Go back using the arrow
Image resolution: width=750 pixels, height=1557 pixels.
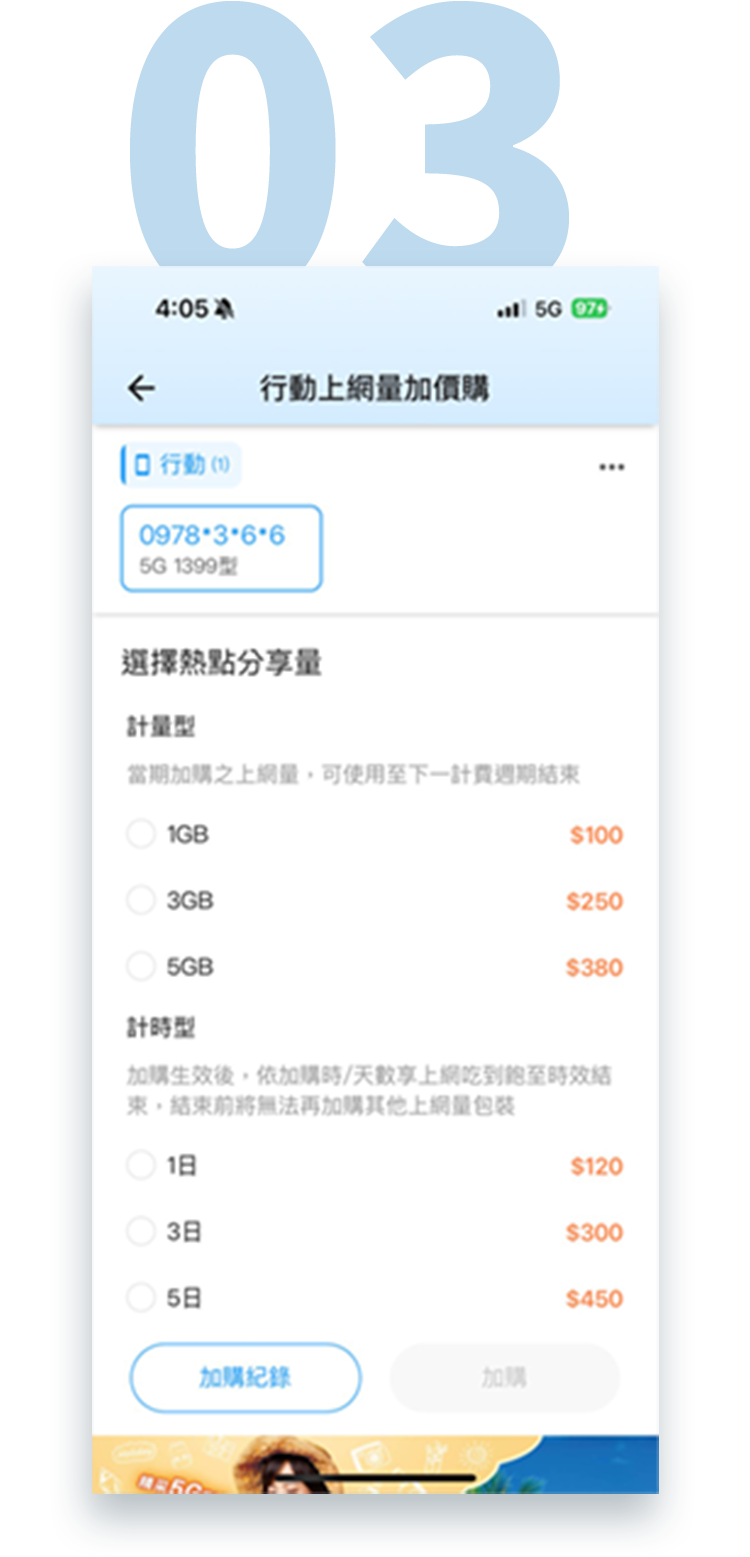tap(142, 389)
